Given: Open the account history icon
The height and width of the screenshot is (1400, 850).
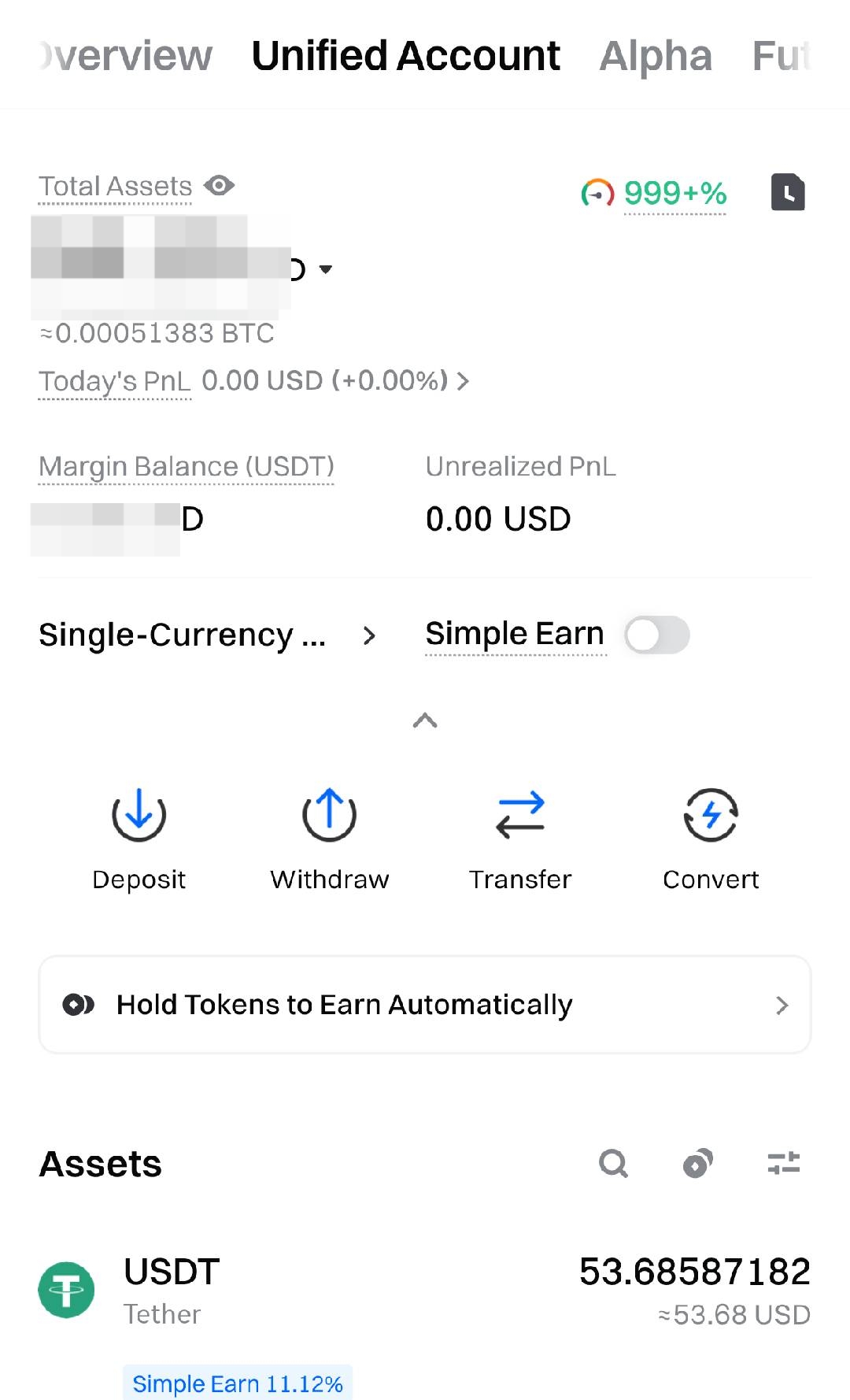Looking at the screenshot, I should 788,192.
